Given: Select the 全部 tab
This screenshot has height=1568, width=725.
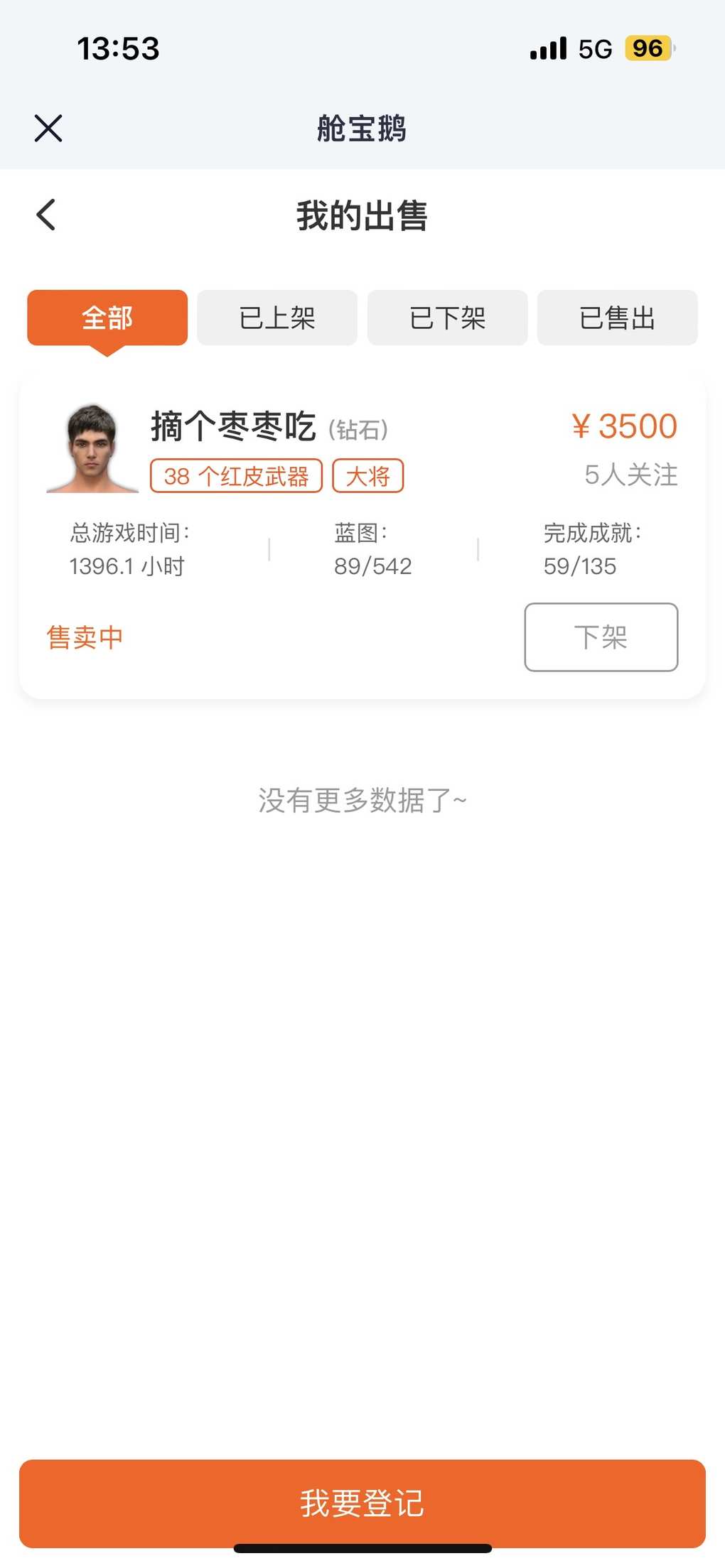Looking at the screenshot, I should click(x=107, y=318).
